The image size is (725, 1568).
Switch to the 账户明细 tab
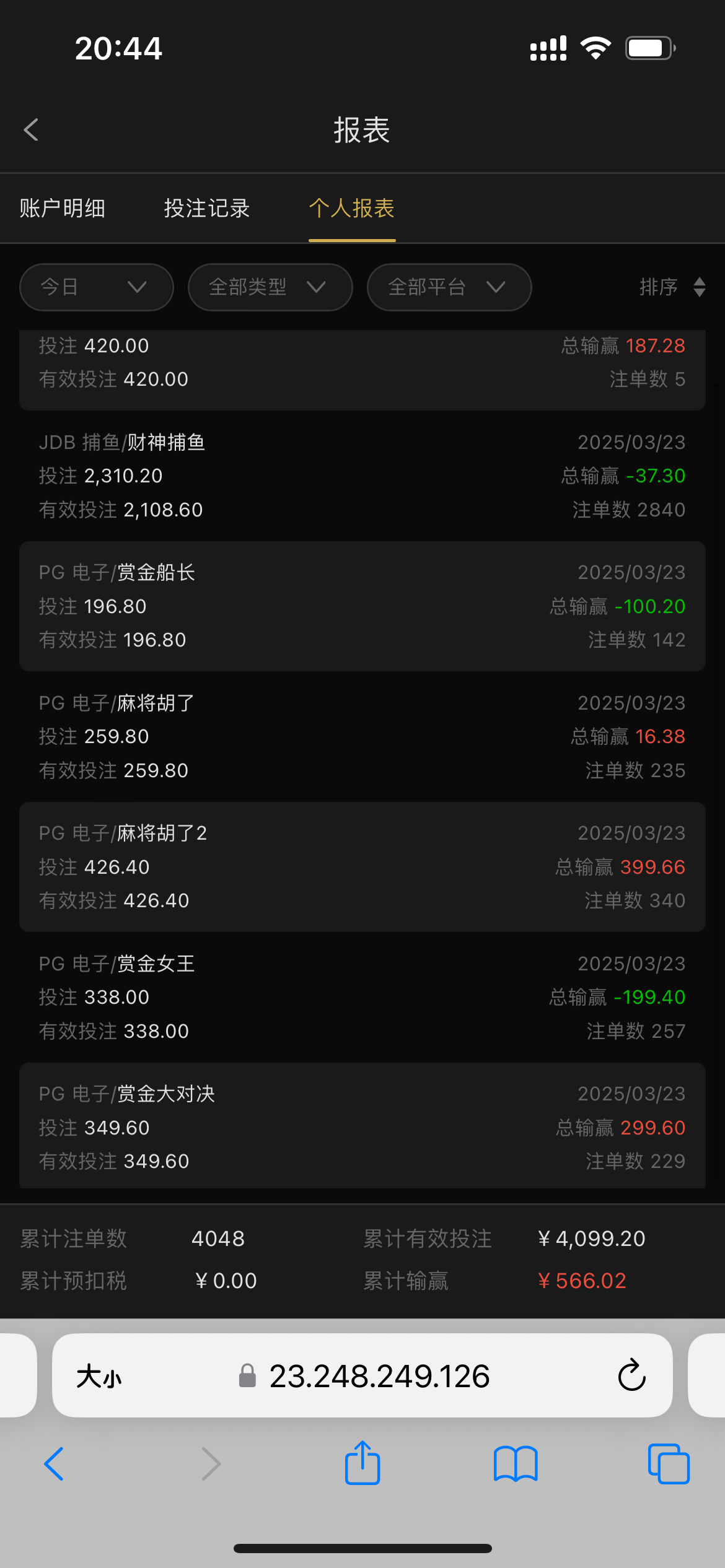click(62, 209)
